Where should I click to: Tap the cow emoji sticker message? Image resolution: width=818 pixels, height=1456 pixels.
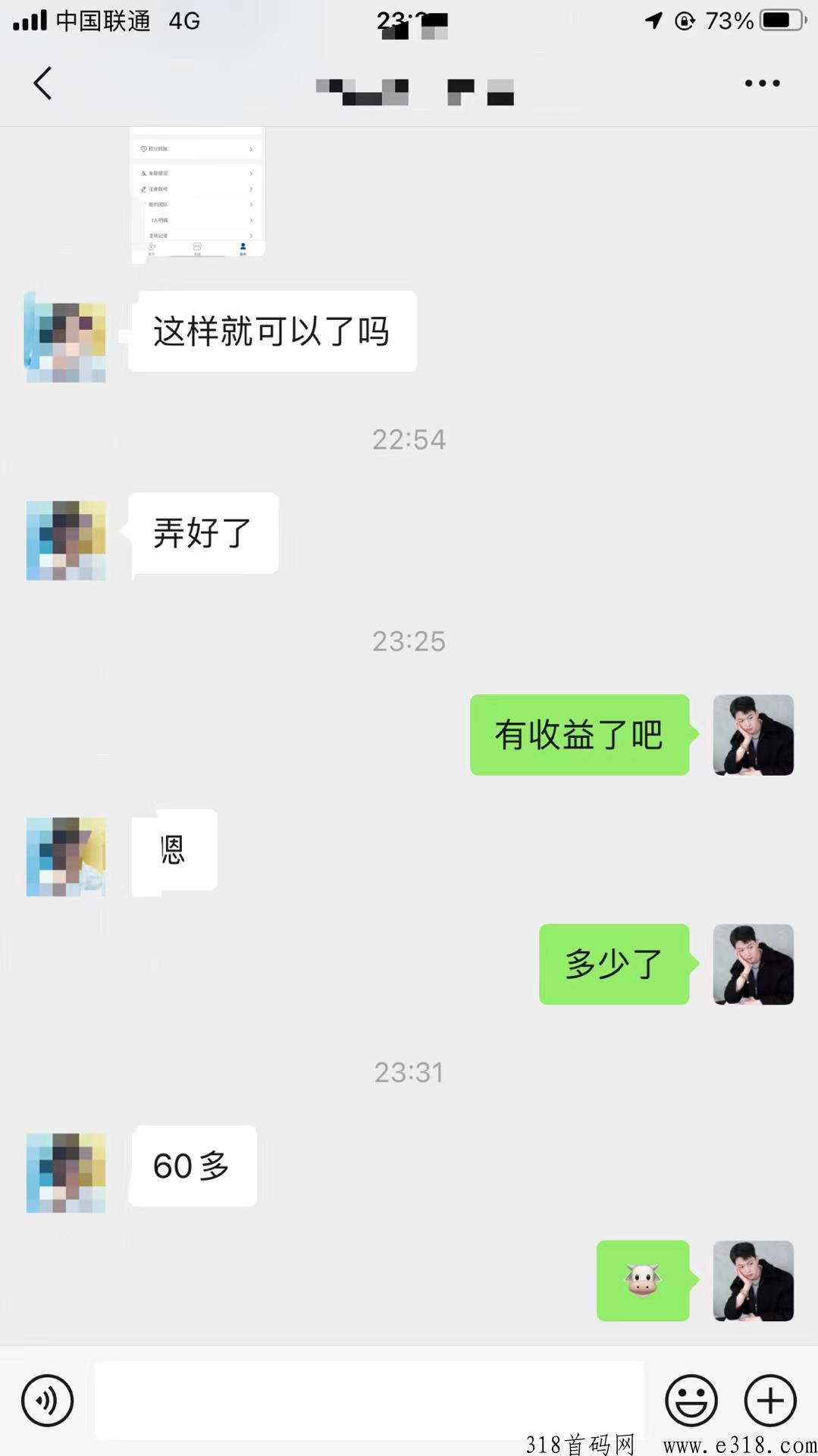643,1282
